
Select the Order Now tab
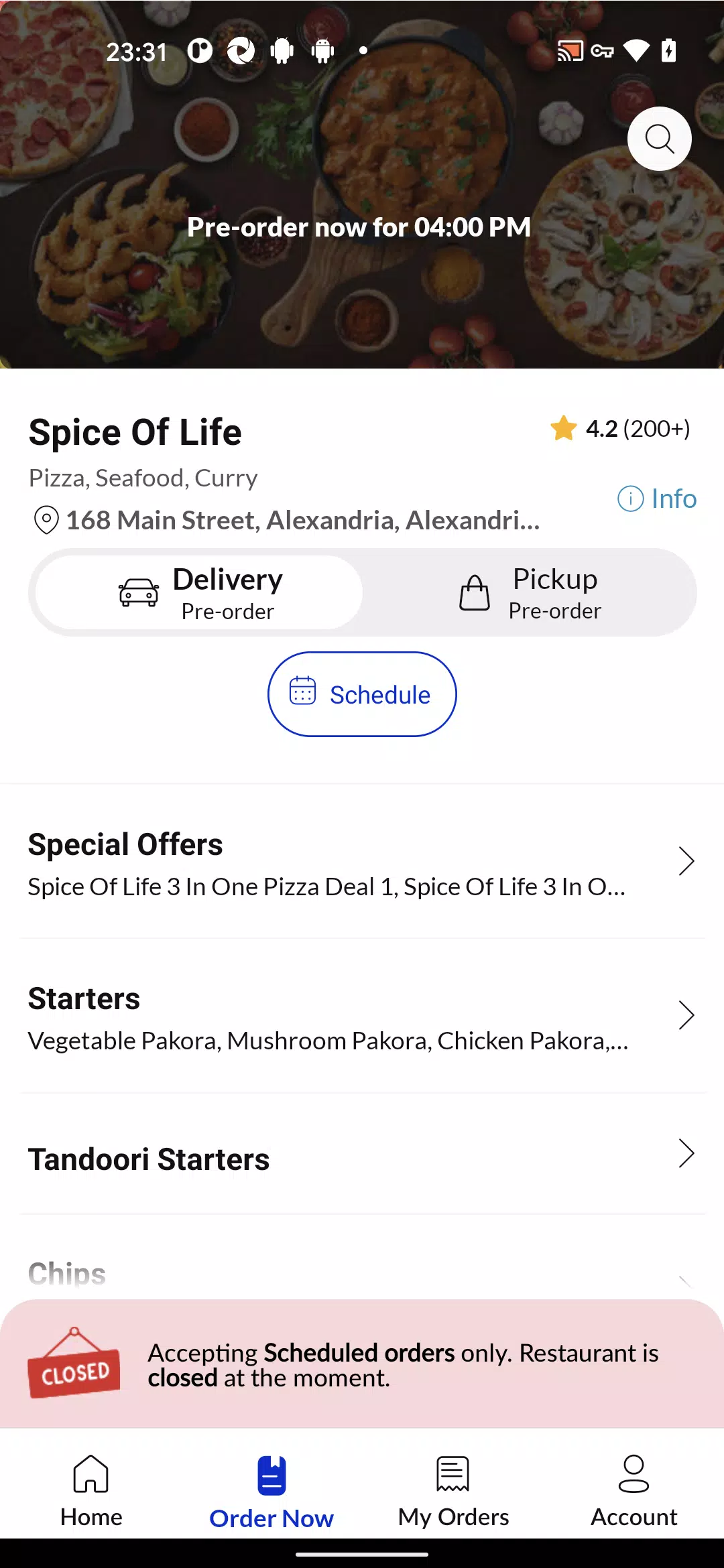coord(271,1490)
